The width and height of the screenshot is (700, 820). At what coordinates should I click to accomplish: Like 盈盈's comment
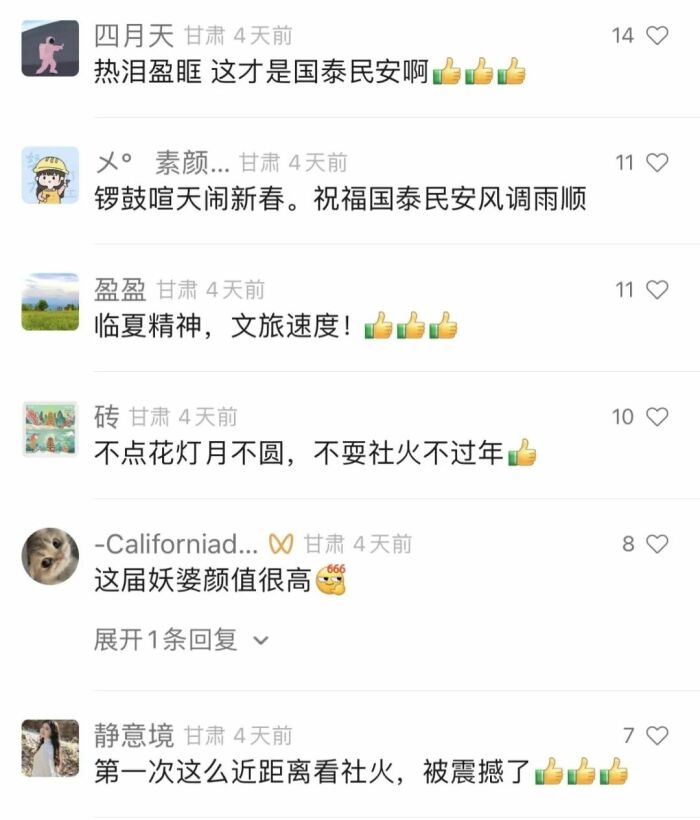coord(656,290)
